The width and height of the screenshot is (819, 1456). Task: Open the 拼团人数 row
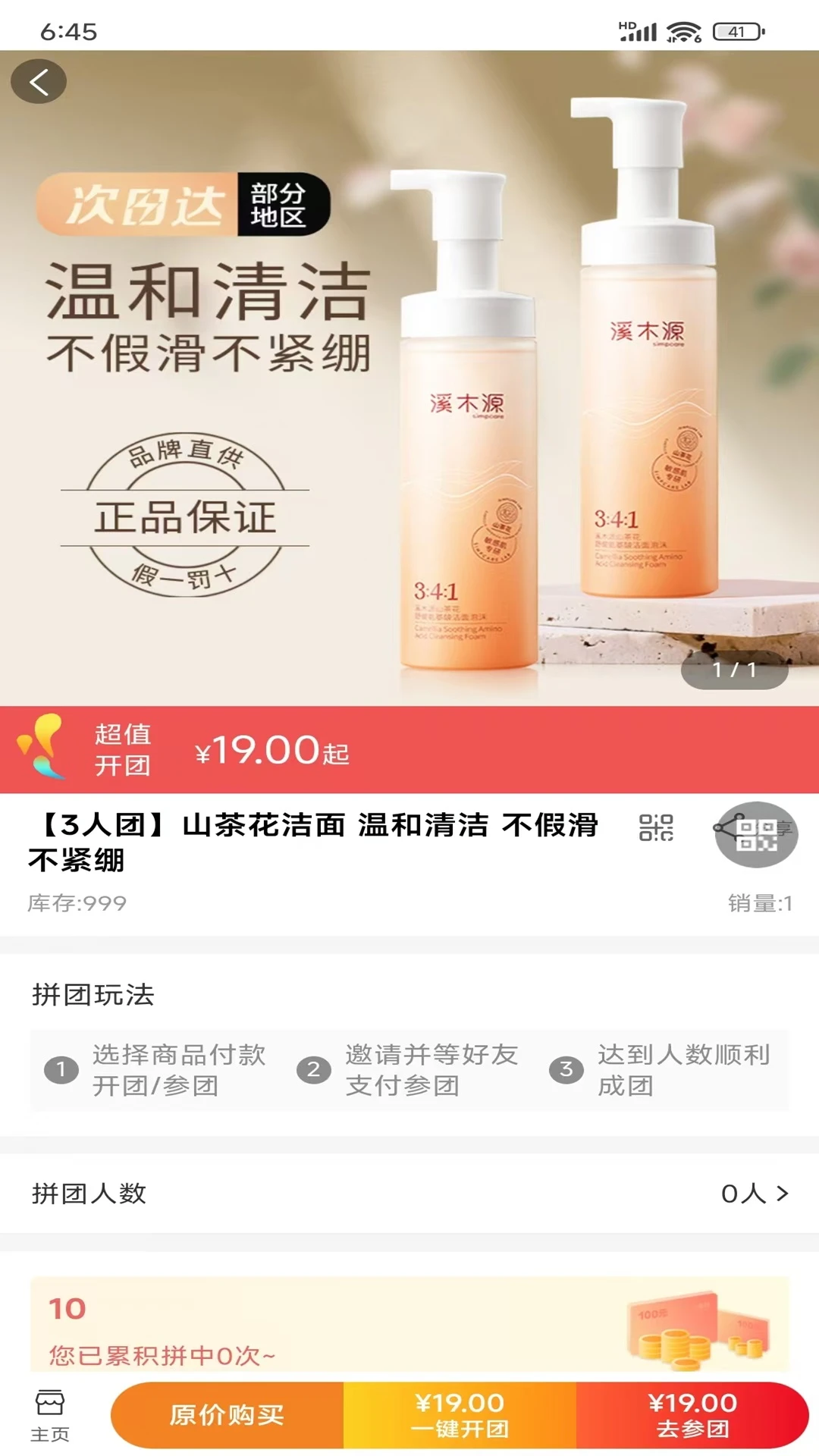click(409, 1194)
